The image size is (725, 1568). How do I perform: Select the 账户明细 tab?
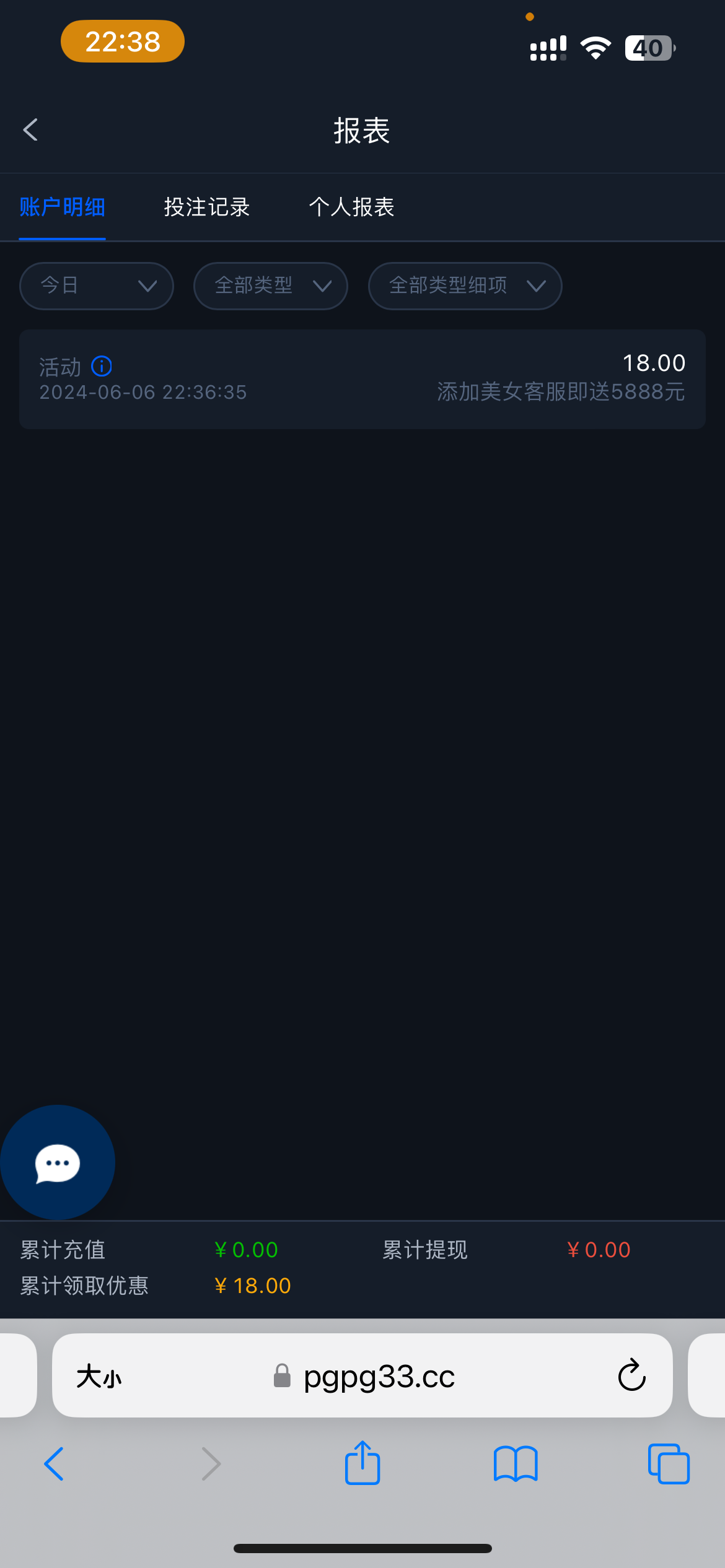tap(62, 207)
